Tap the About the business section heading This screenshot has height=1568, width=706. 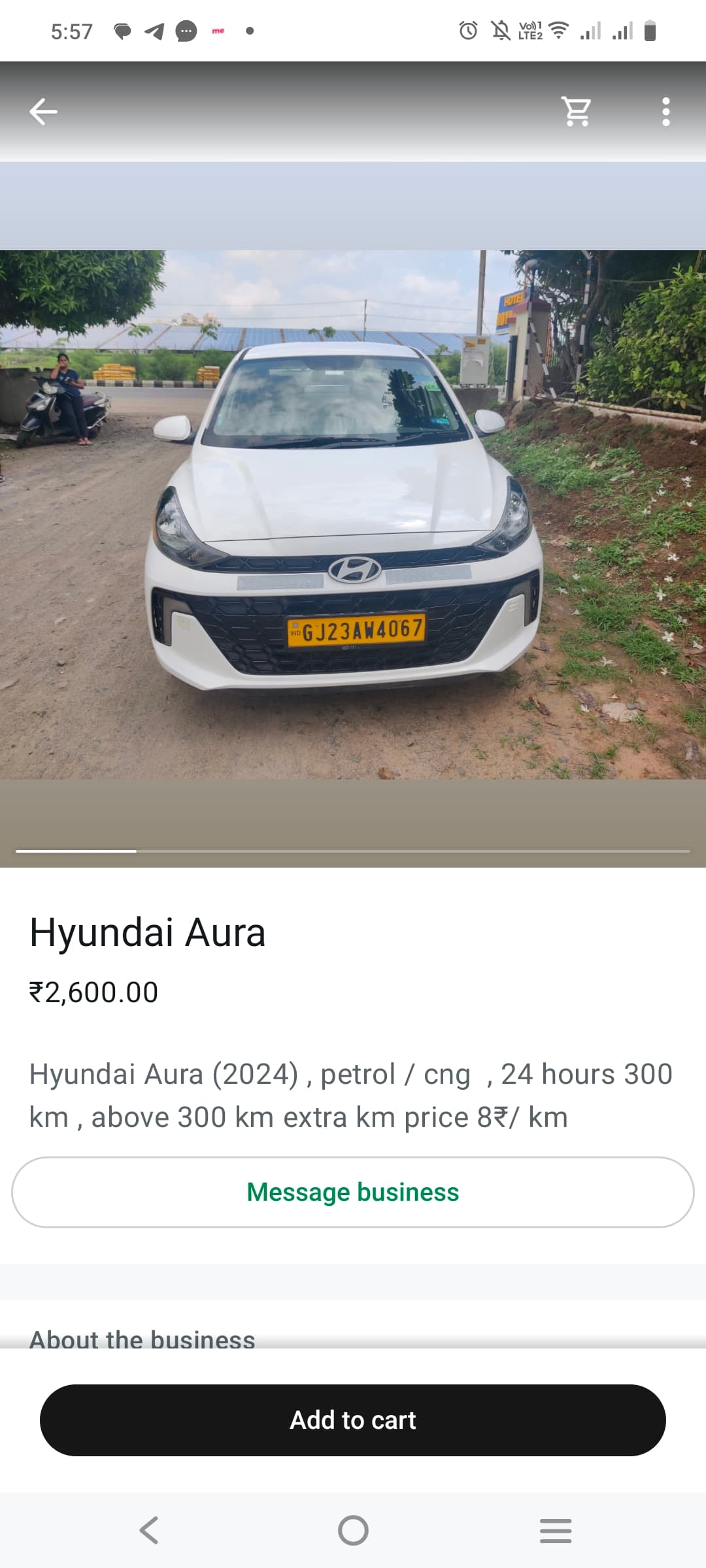coord(143,1339)
